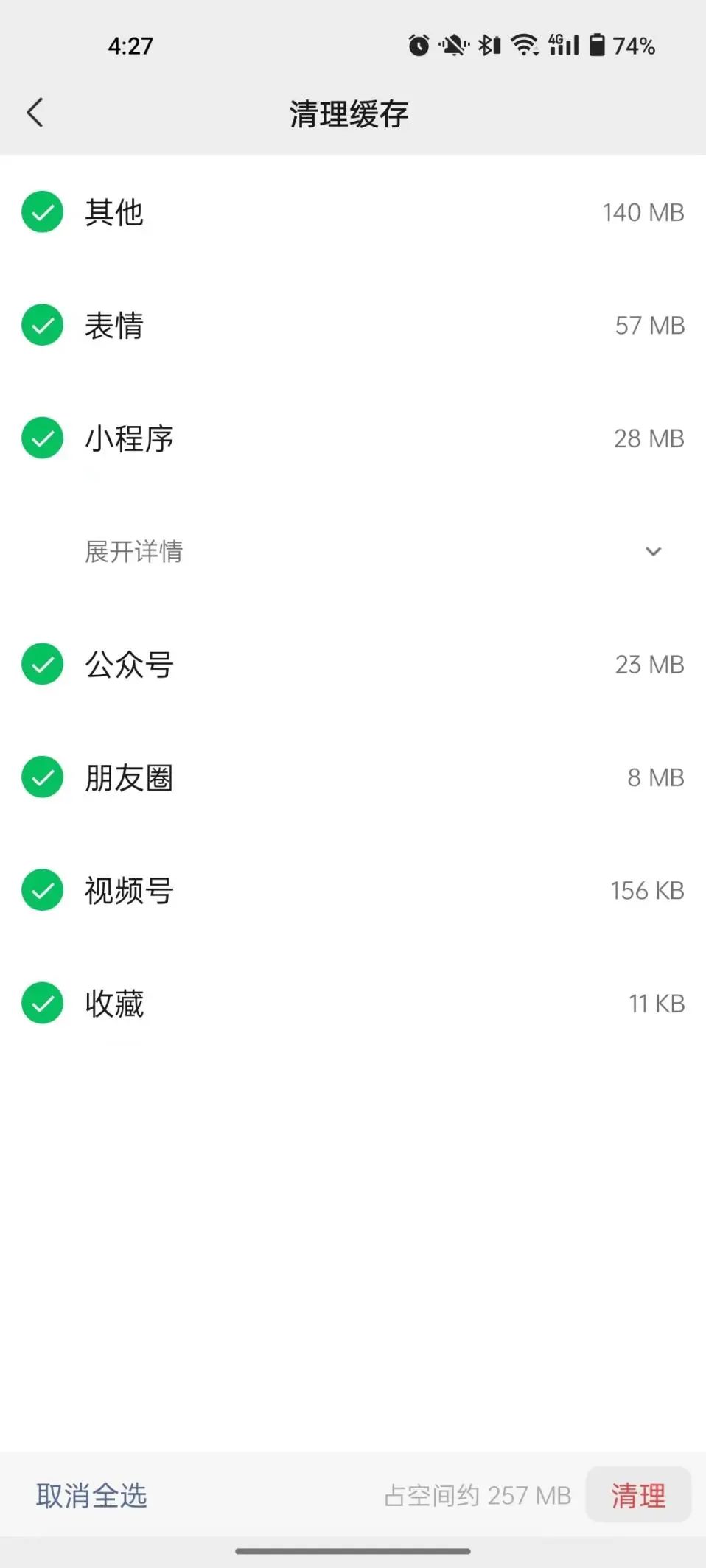706x1568 pixels.
Task: Toggle the 小程序 mini-program selection
Action: pos(42,438)
